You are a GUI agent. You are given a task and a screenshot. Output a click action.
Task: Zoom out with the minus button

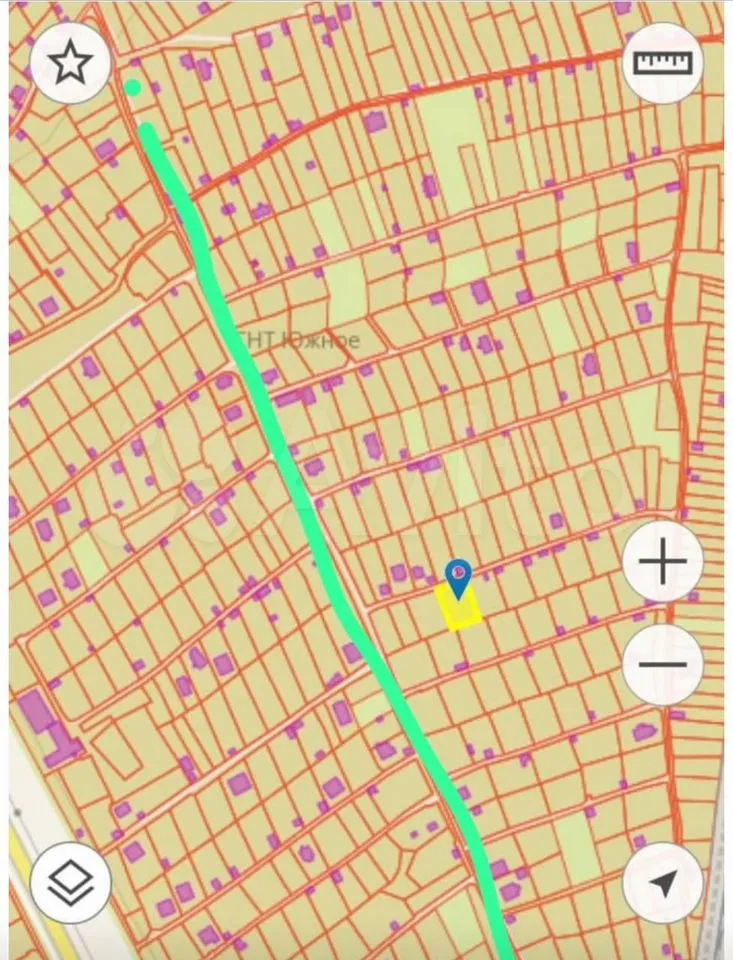pyautogui.click(x=663, y=665)
